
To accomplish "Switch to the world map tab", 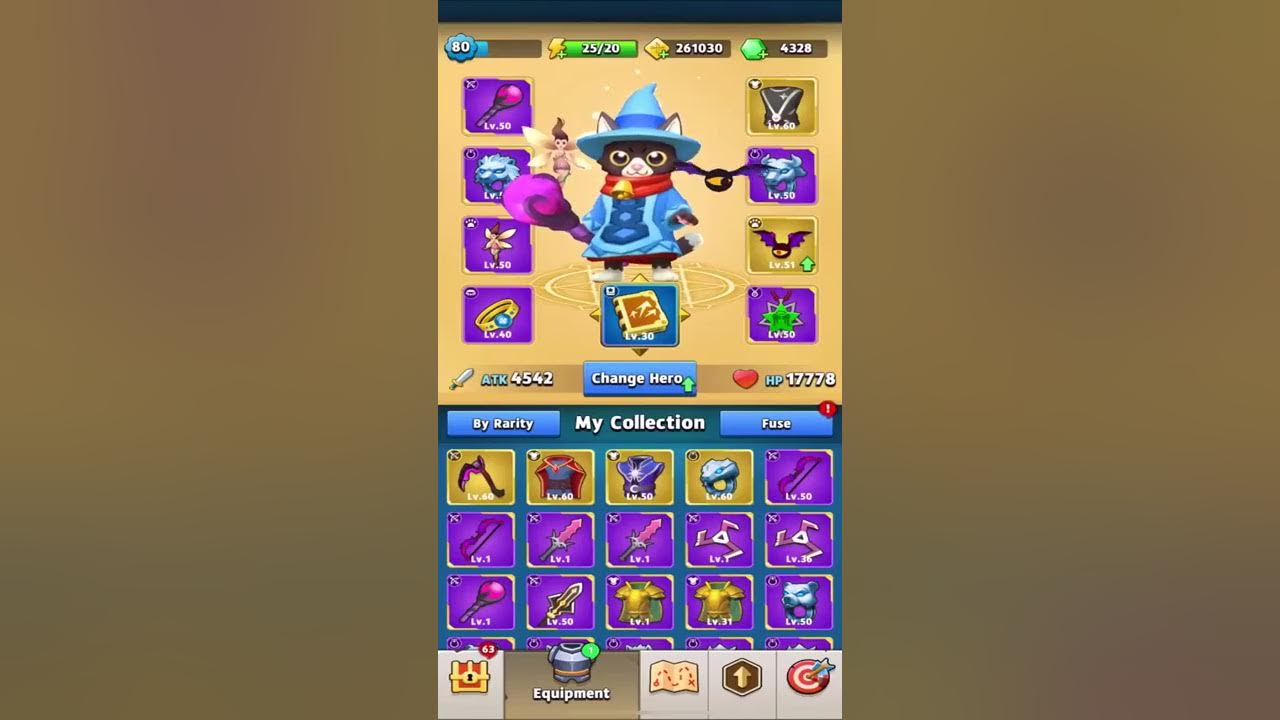I will 673,678.
